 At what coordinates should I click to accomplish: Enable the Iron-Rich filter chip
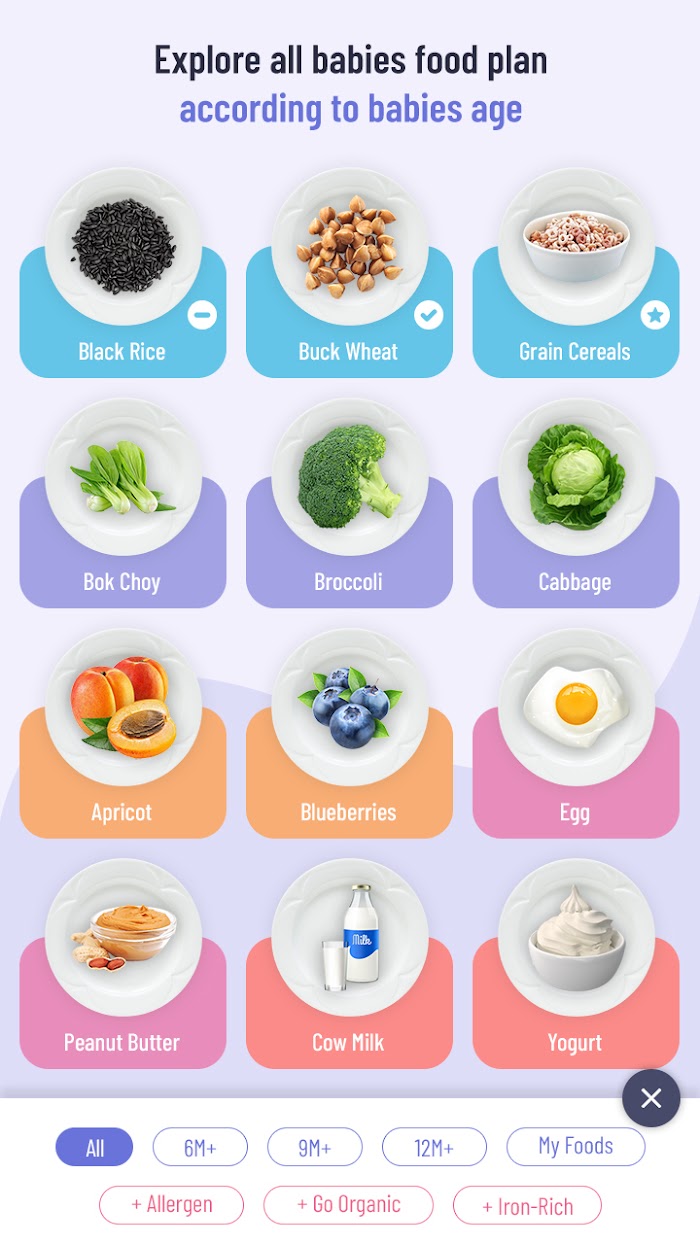click(527, 1205)
